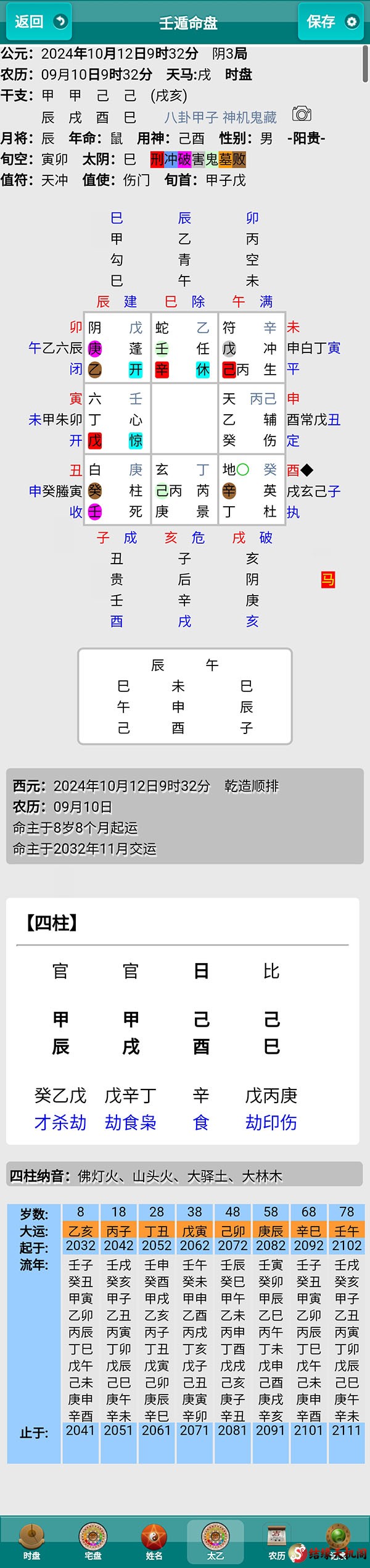Image resolution: width=370 pixels, height=1568 pixels.
Task: Open the camera screenshot icon
Action: [302, 114]
